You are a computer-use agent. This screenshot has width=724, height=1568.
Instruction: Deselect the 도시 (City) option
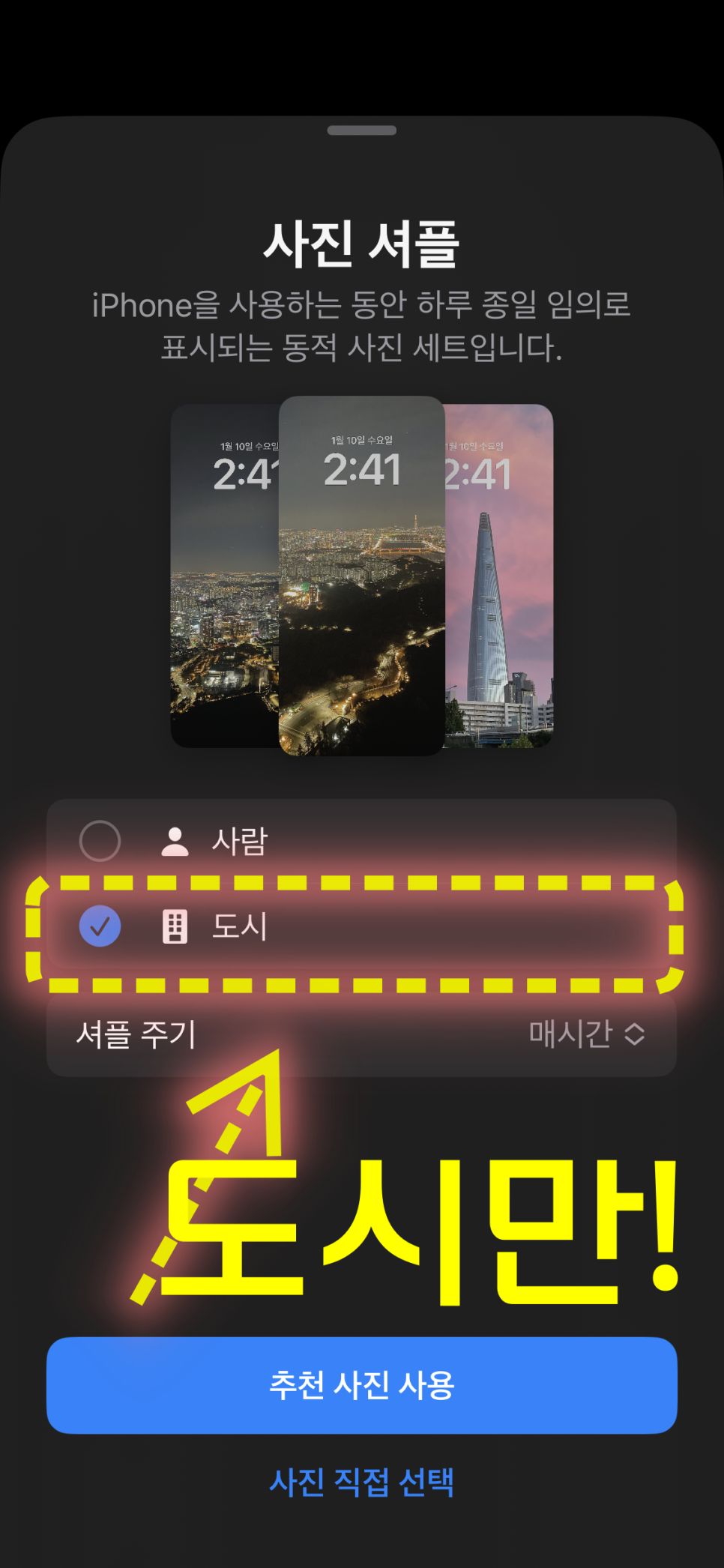(100, 926)
